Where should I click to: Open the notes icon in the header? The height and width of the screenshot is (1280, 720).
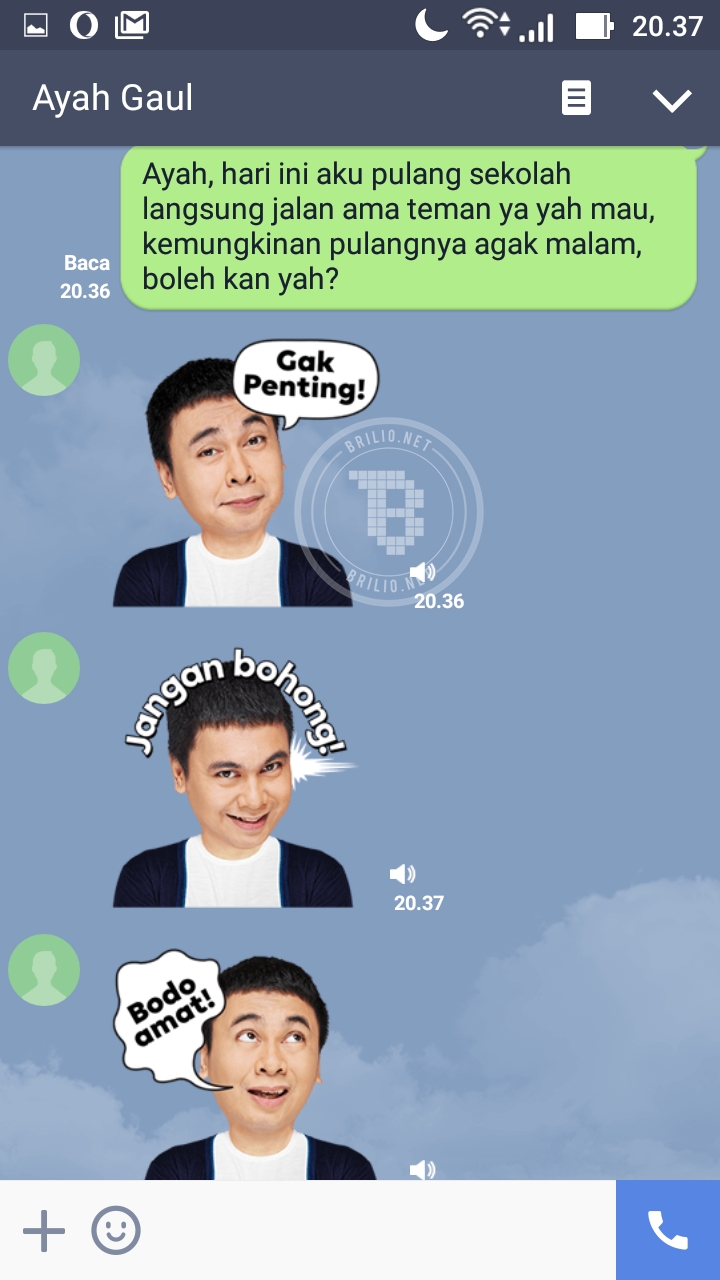pyautogui.click(x=576, y=99)
